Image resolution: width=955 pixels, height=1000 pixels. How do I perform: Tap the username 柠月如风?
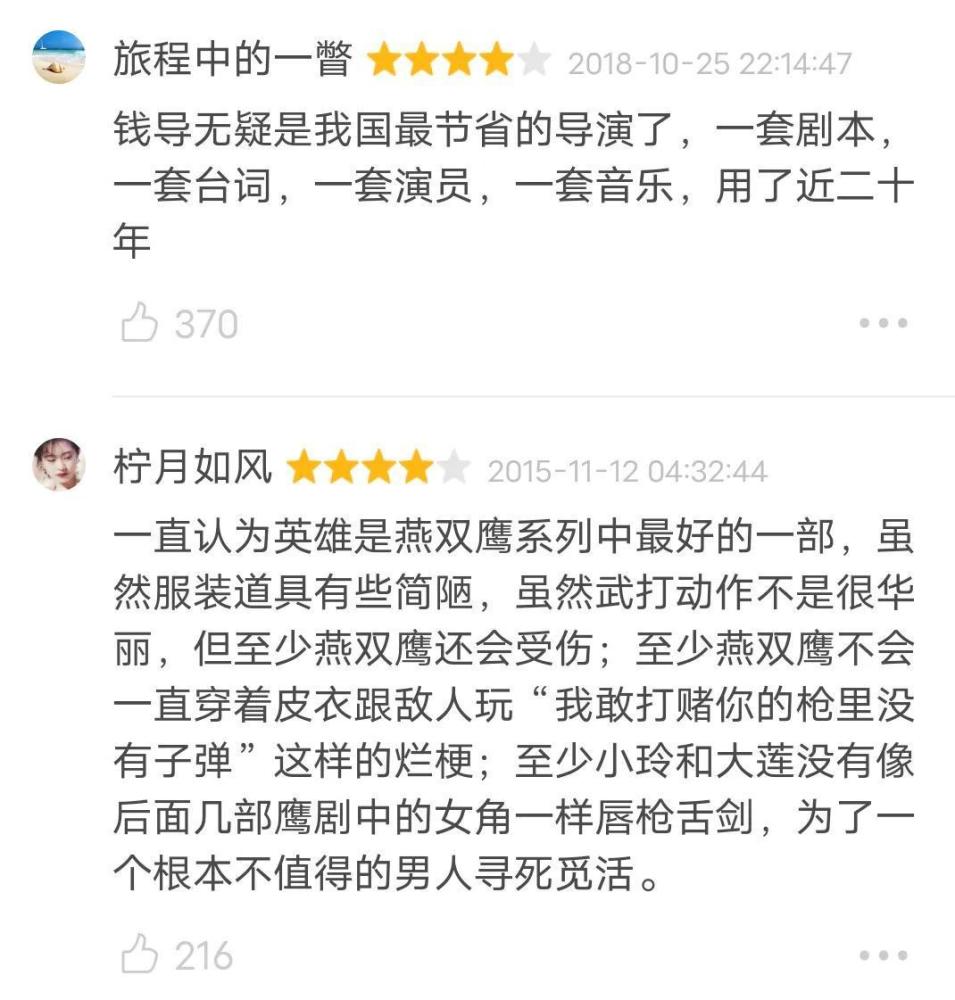(x=193, y=468)
